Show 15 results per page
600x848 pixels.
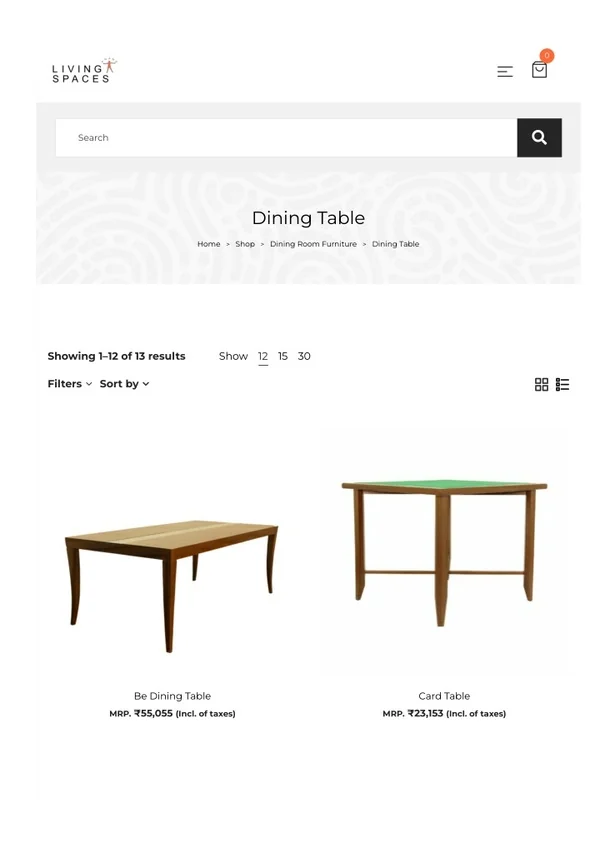pos(283,356)
